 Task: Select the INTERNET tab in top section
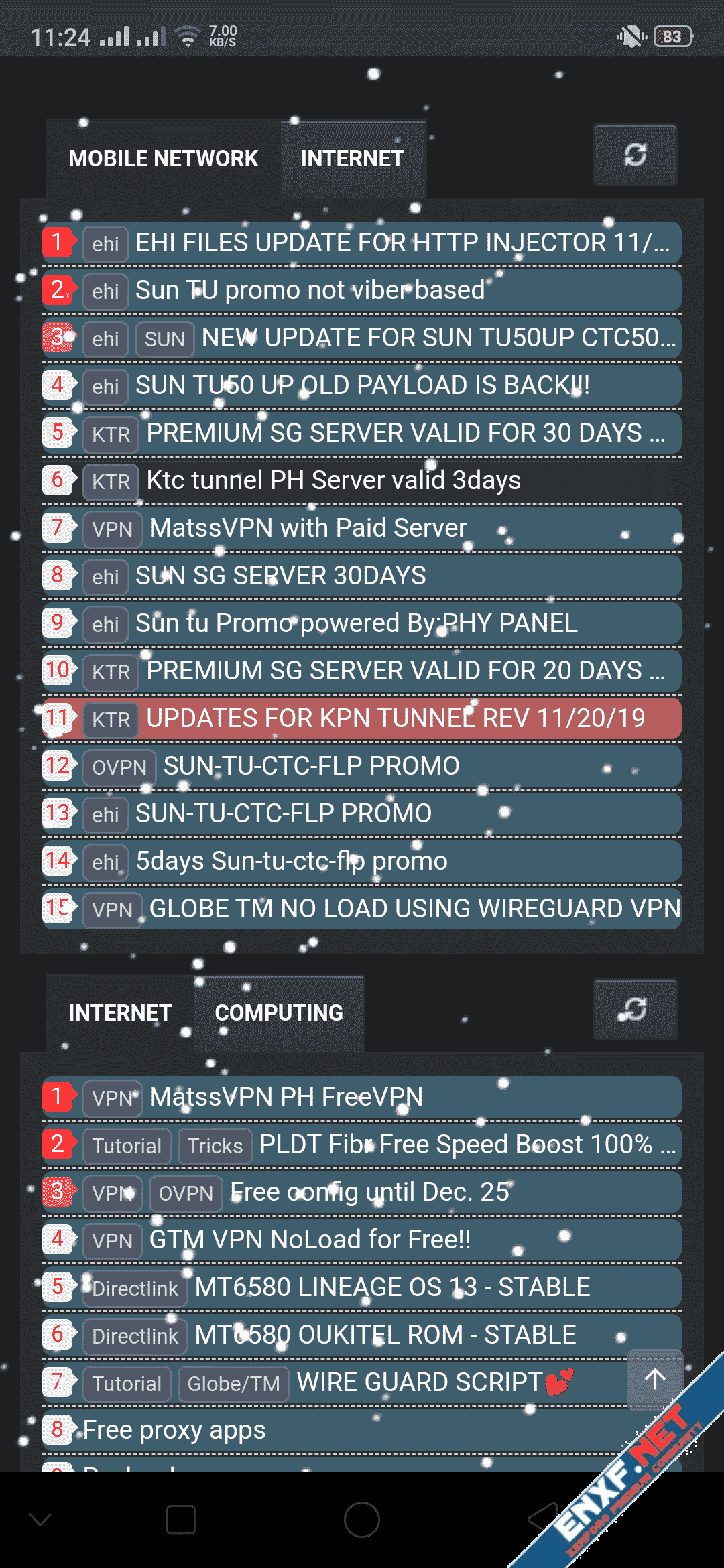(x=352, y=159)
